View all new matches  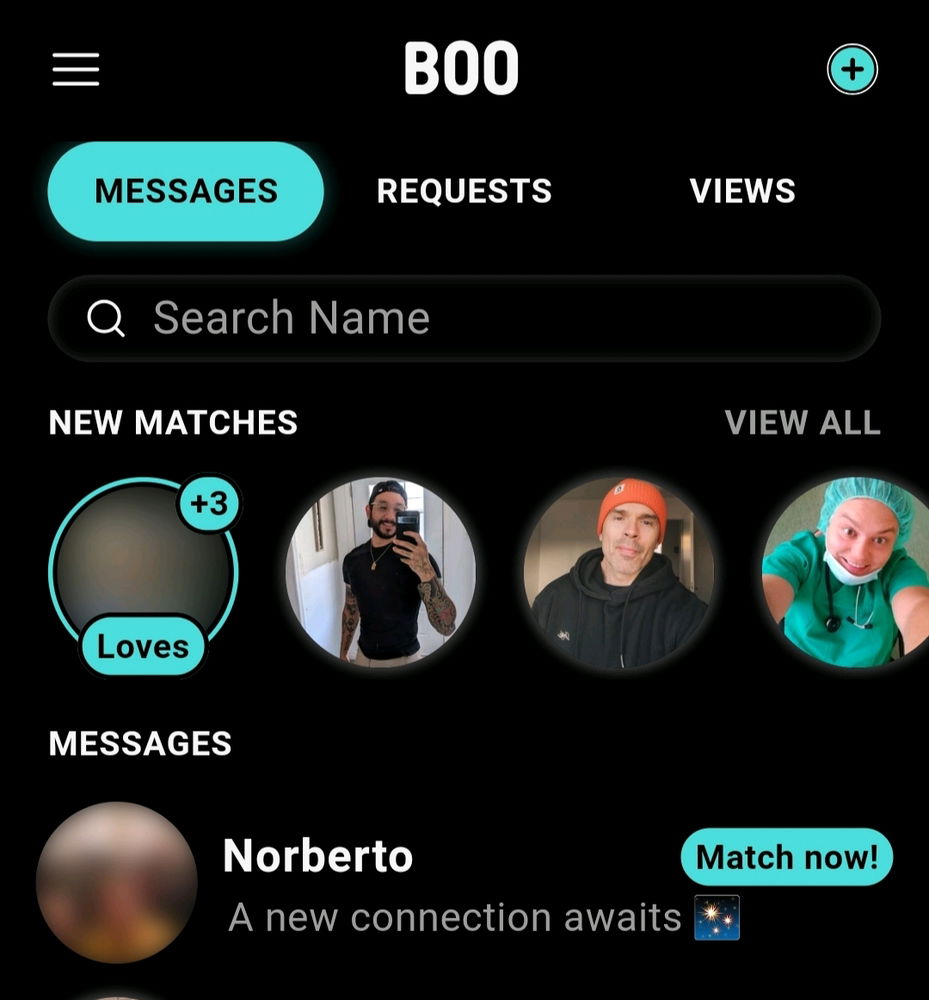pos(802,422)
